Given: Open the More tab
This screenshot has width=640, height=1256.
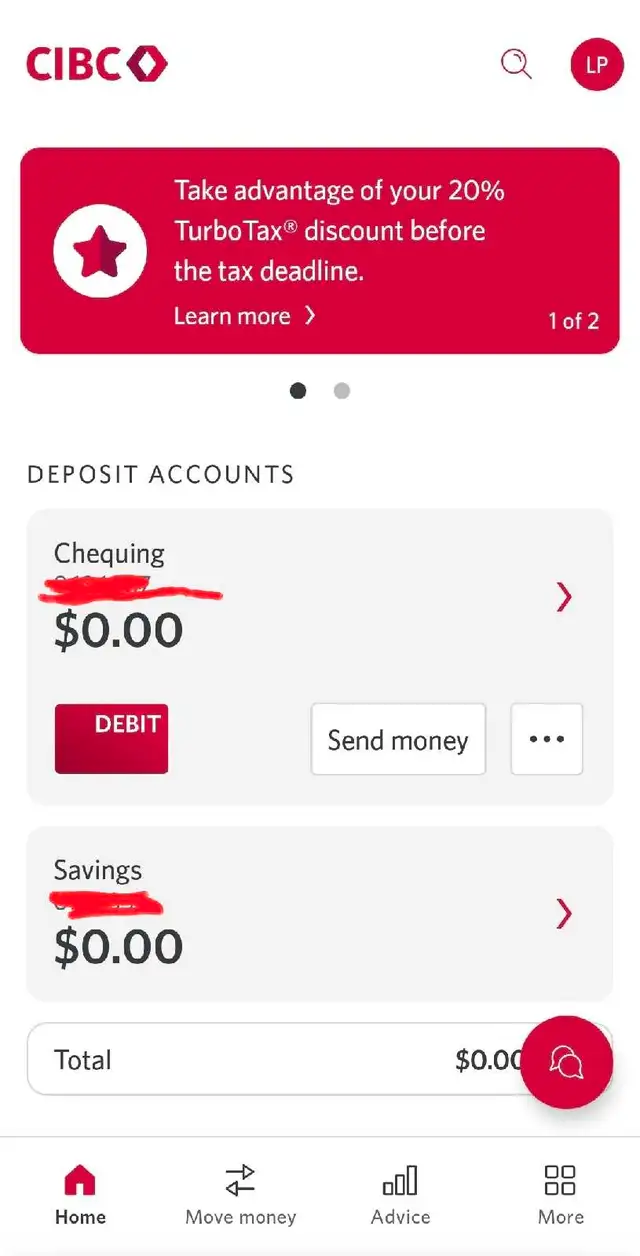Looking at the screenshot, I should [560, 1195].
